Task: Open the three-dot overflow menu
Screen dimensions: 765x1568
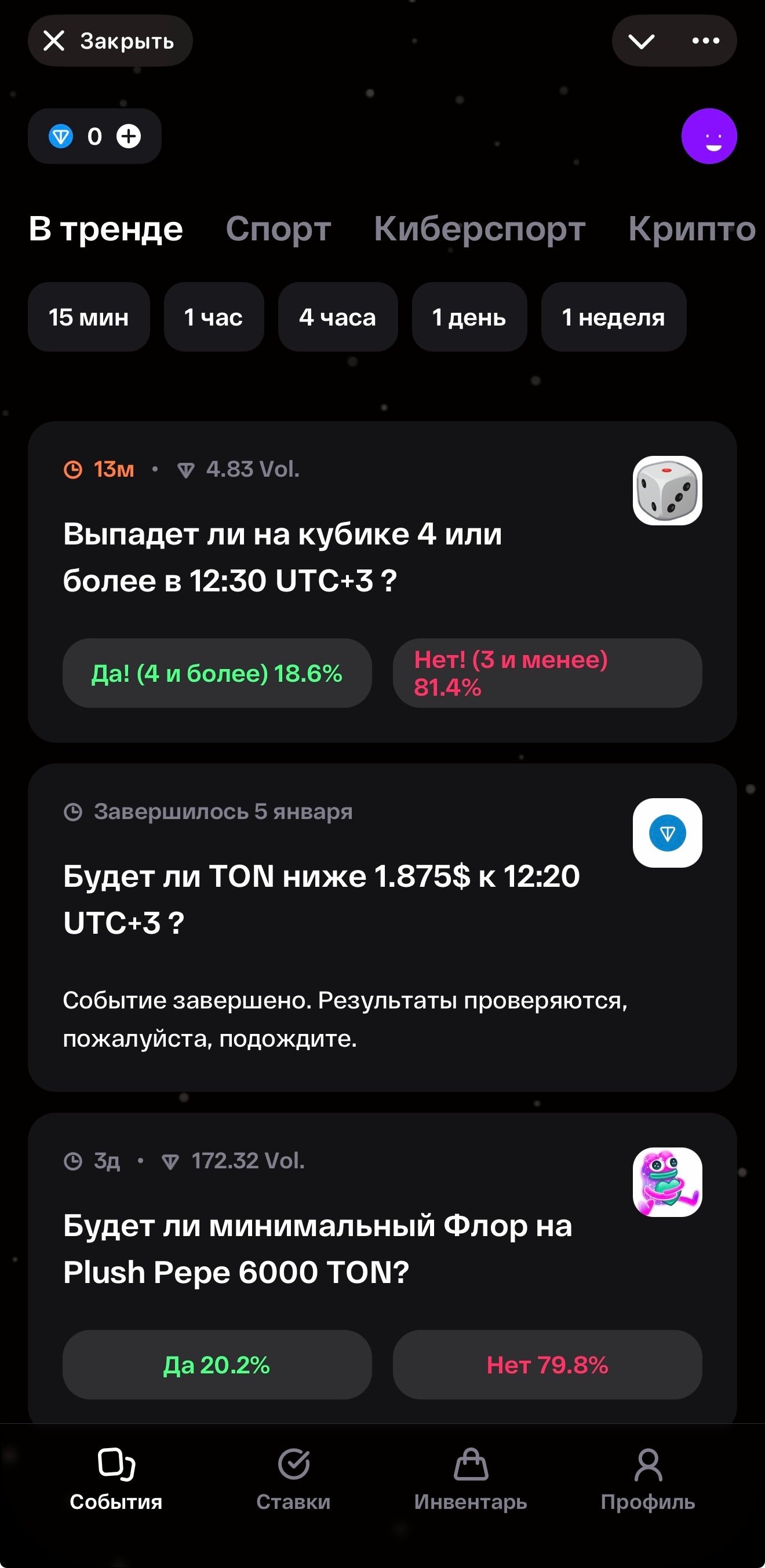Action: coord(705,41)
